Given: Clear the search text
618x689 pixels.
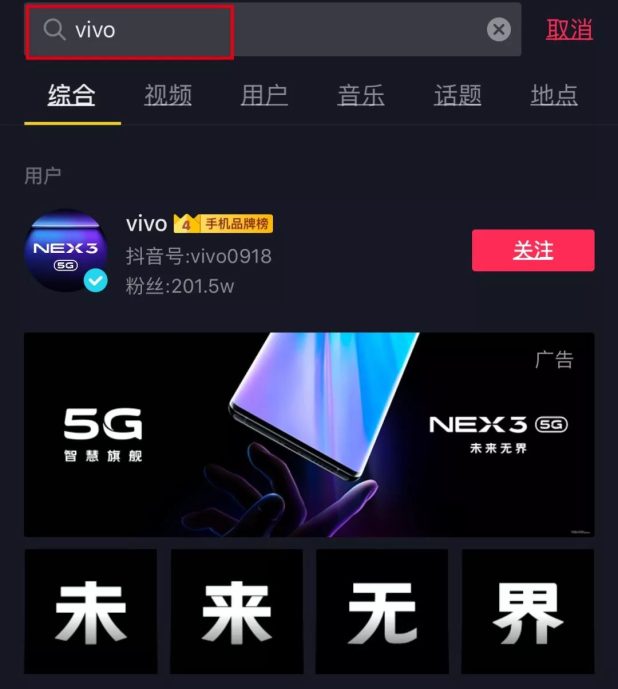Looking at the screenshot, I should point(498,30).
